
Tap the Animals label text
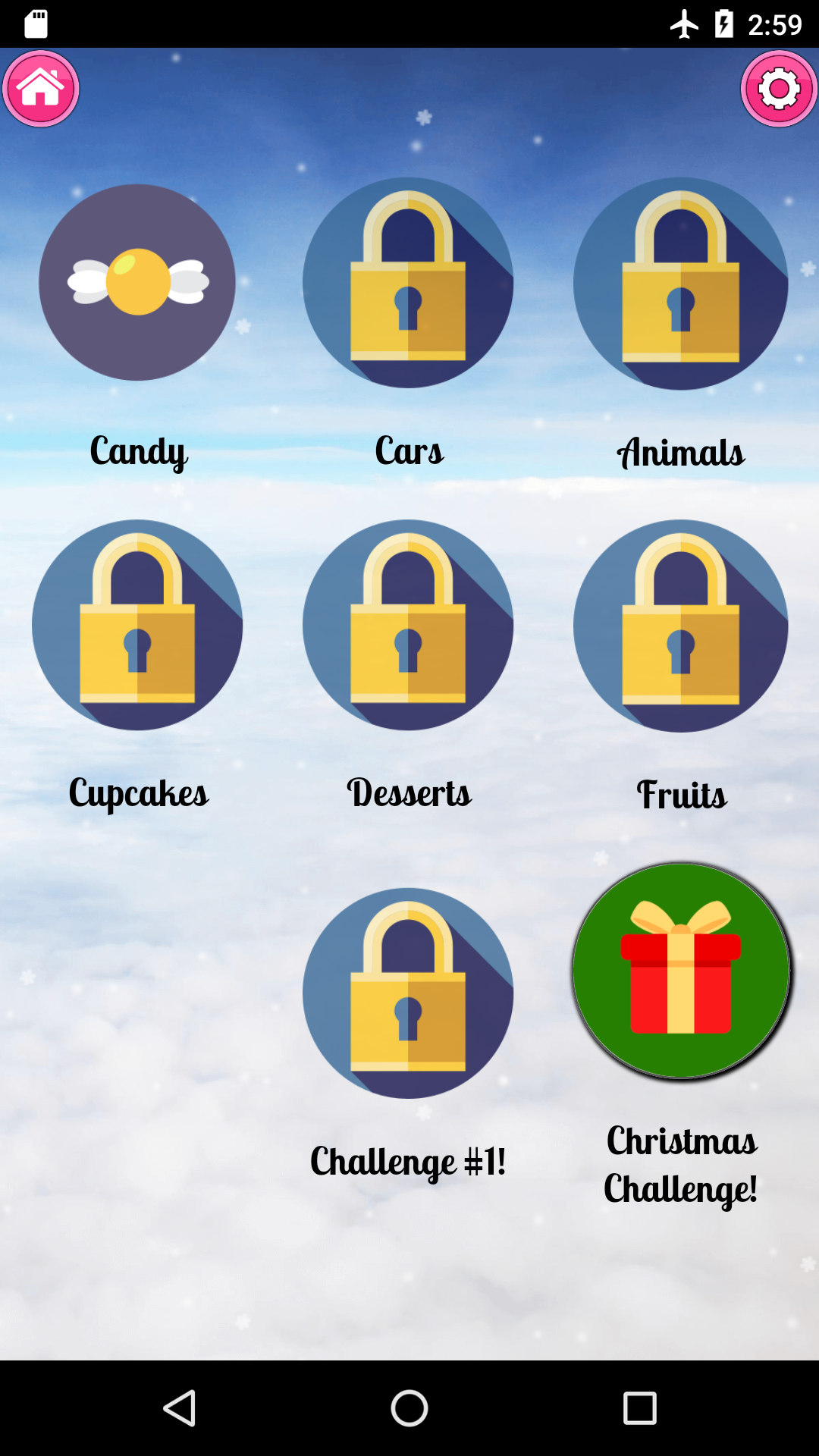click(x=681, y=451)
